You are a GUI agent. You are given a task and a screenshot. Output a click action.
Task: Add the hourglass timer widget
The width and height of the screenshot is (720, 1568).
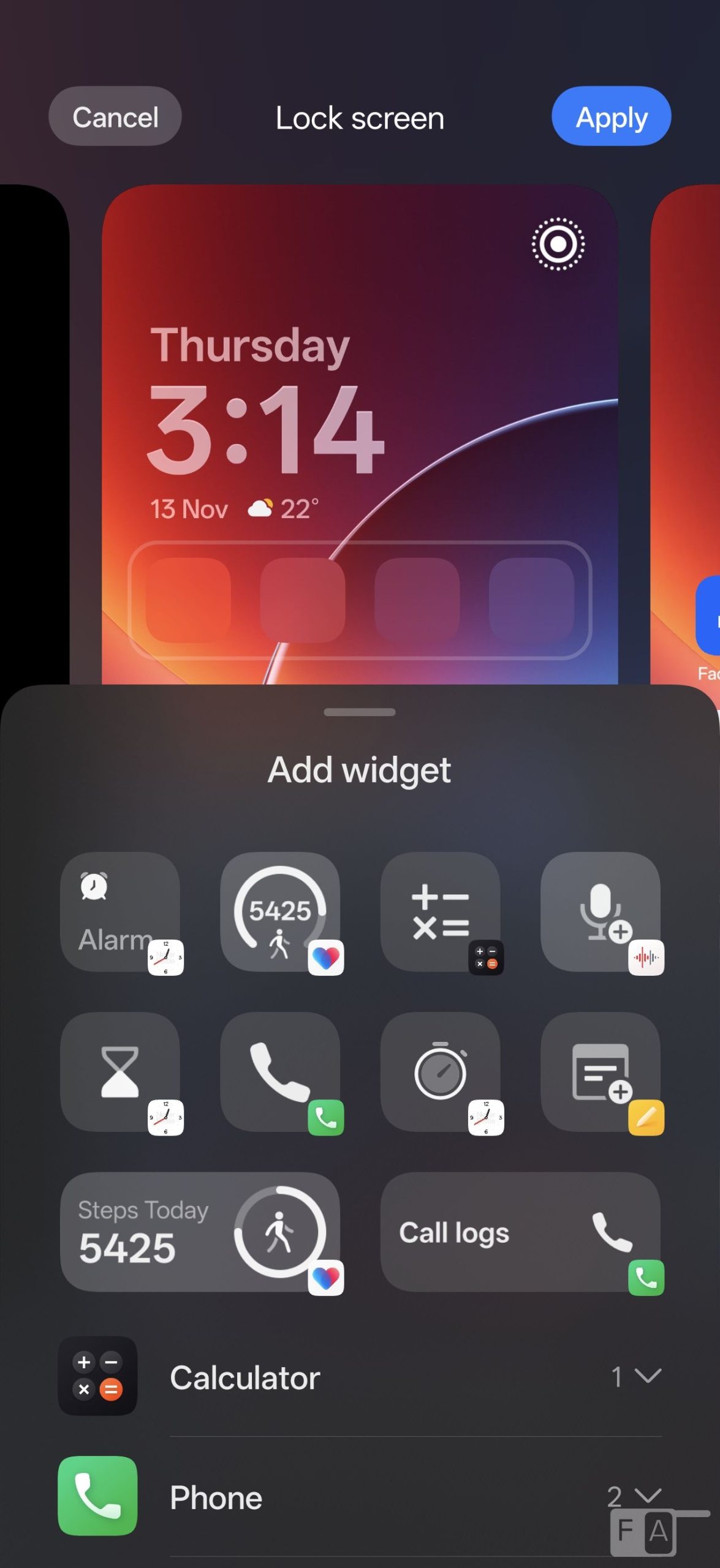pos(119,1071)
